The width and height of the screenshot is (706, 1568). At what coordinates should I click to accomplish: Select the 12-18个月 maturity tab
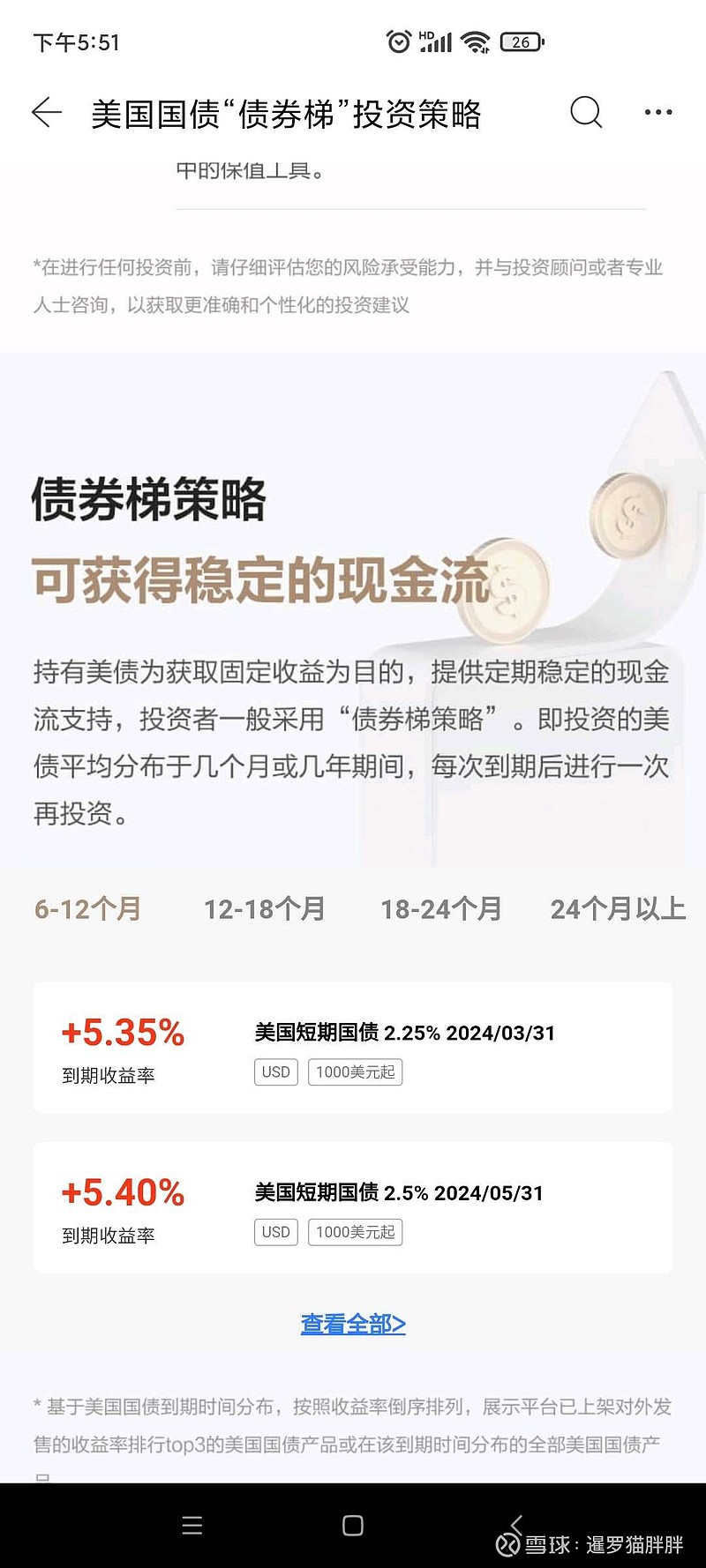pyautogui.click(x=264, y=909)
